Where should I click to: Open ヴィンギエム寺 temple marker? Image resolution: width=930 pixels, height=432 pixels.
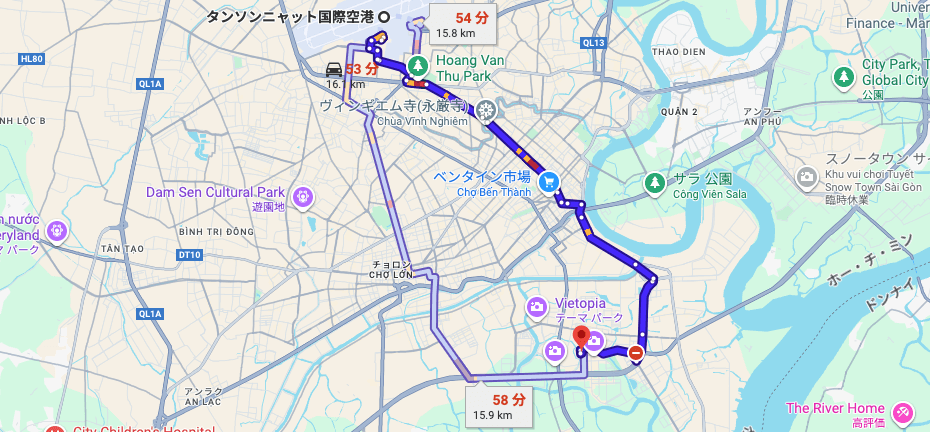coord(486,109)
